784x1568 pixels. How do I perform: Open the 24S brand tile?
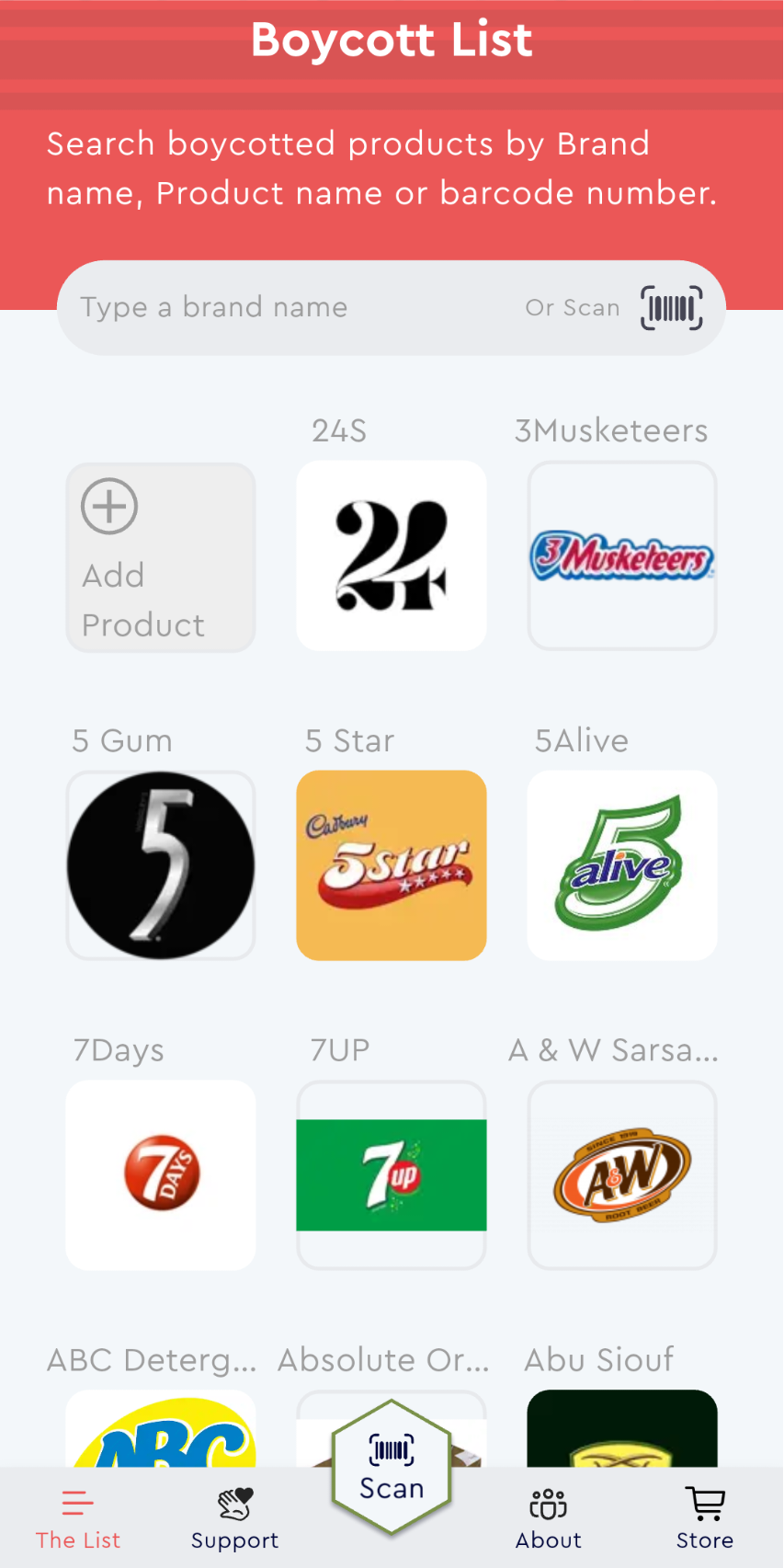[392, 555]
